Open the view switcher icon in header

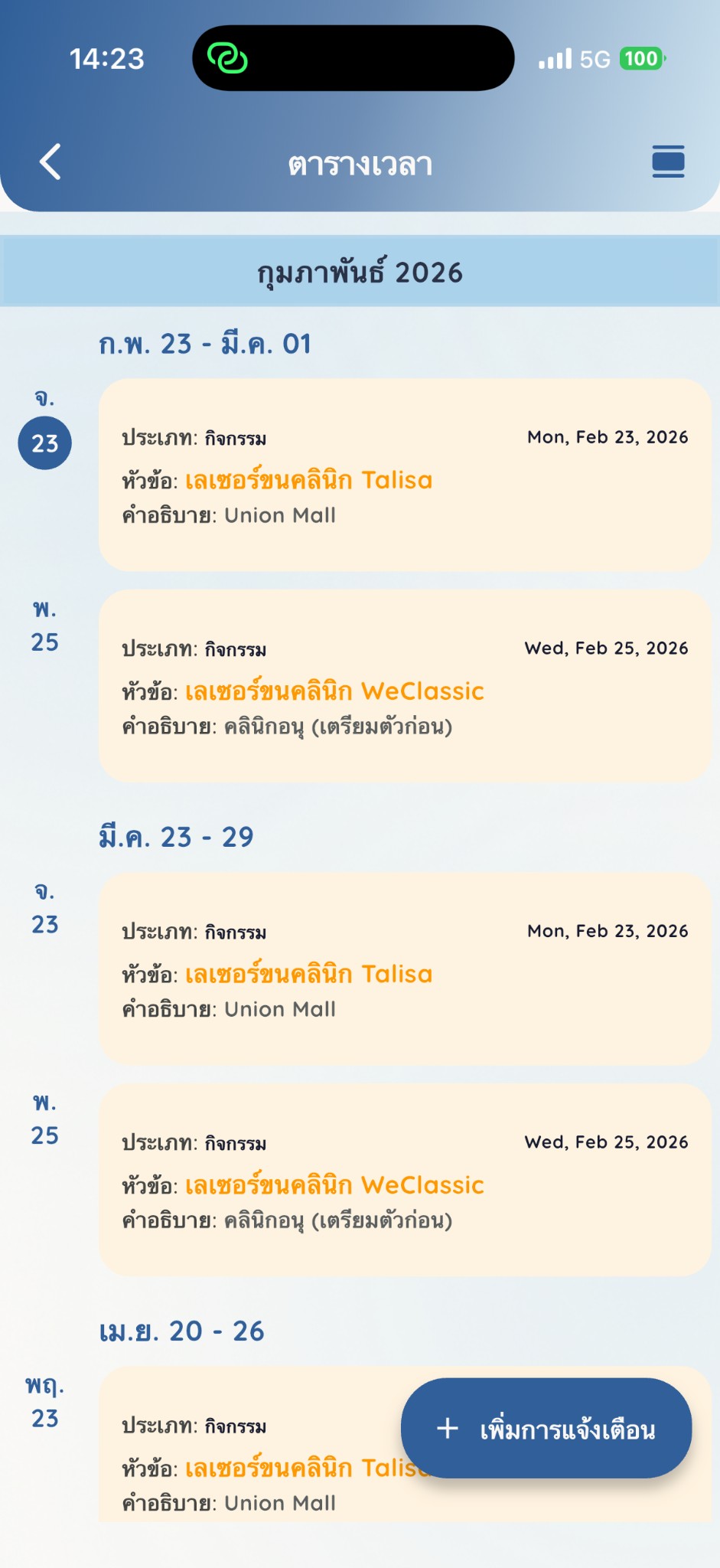[x=668, y=162]
